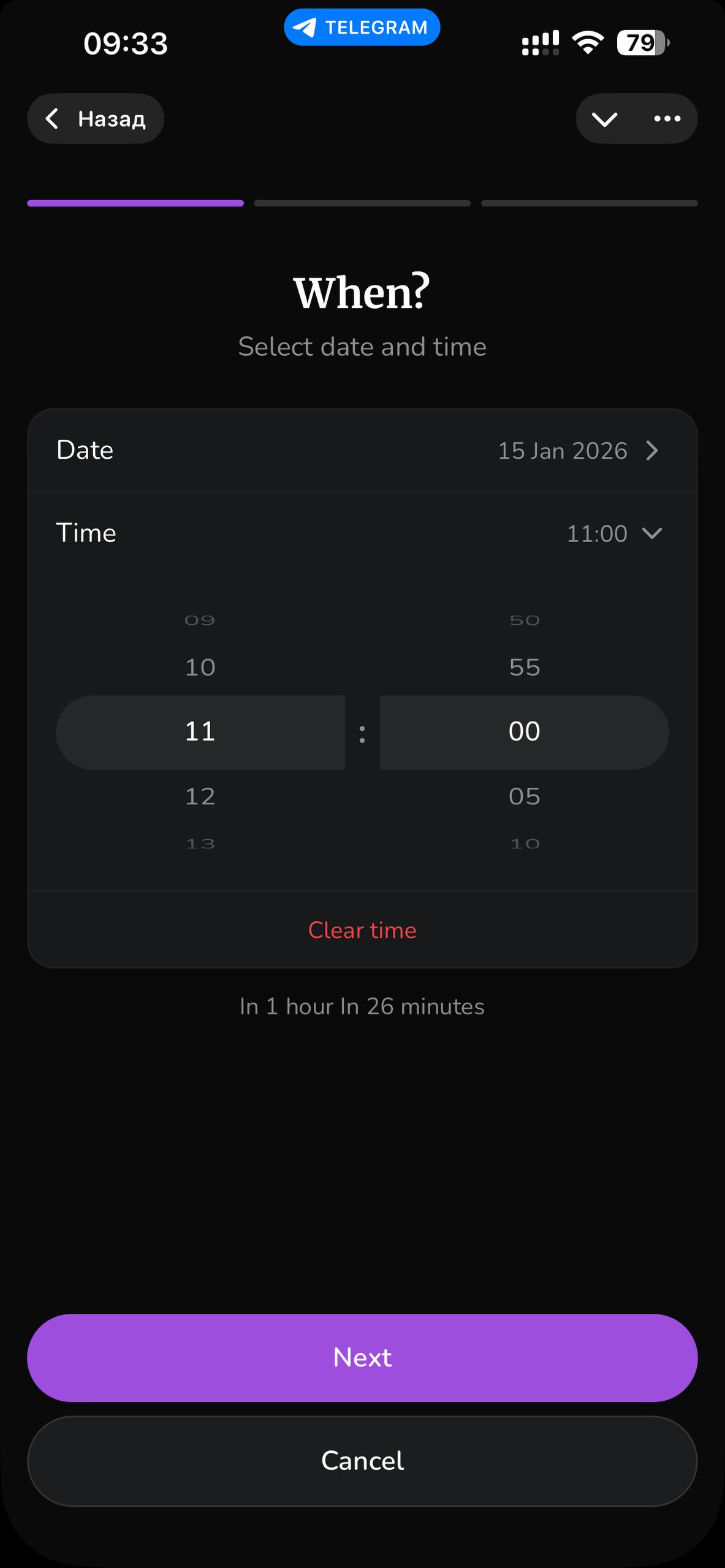Collapse the mini app with the down chevron
725x1568 pixels.
pos(605,118)
